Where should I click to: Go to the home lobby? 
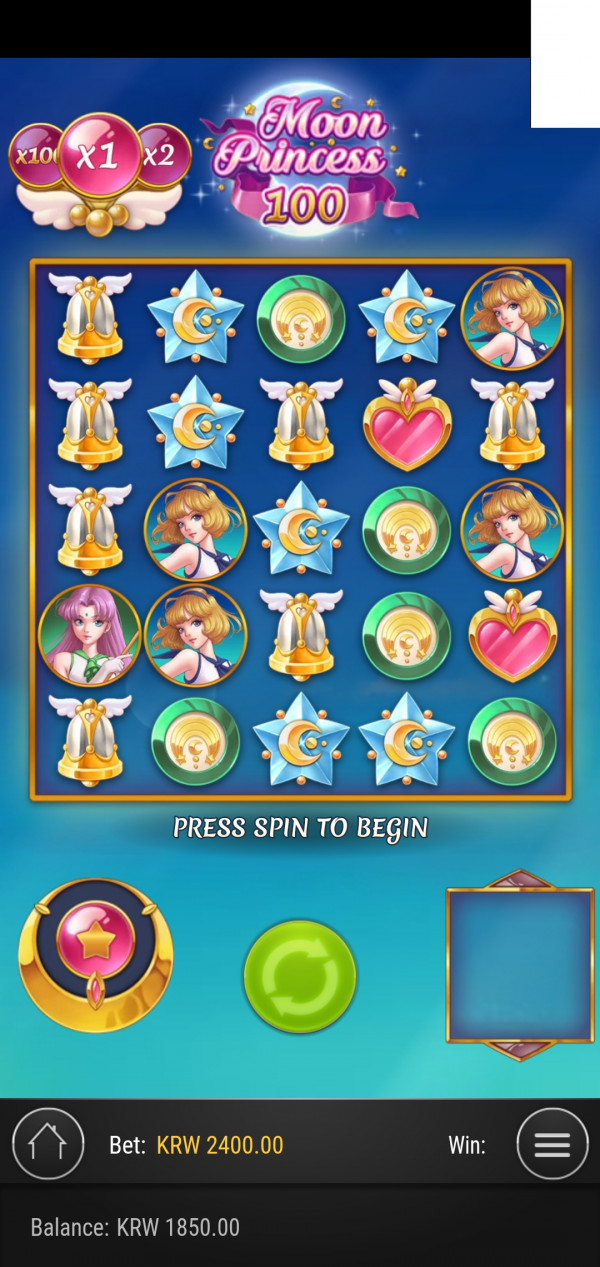tap(48, 1145)
